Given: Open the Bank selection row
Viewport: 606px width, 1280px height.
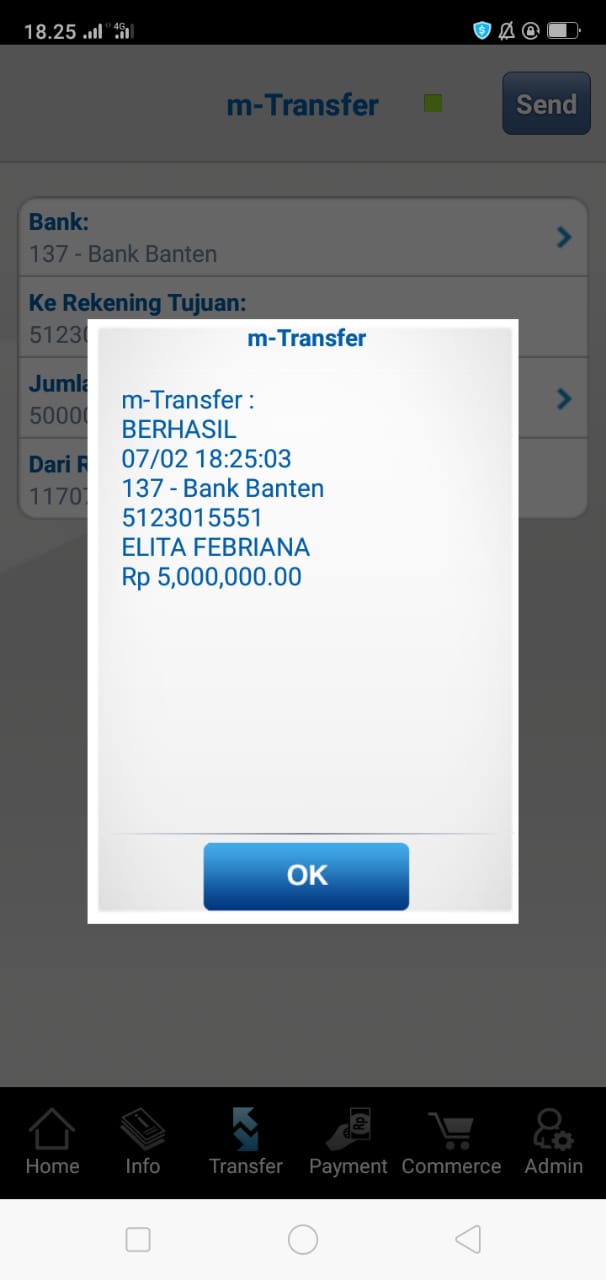Looking at the screenshot, I should [x=302, y=237].
